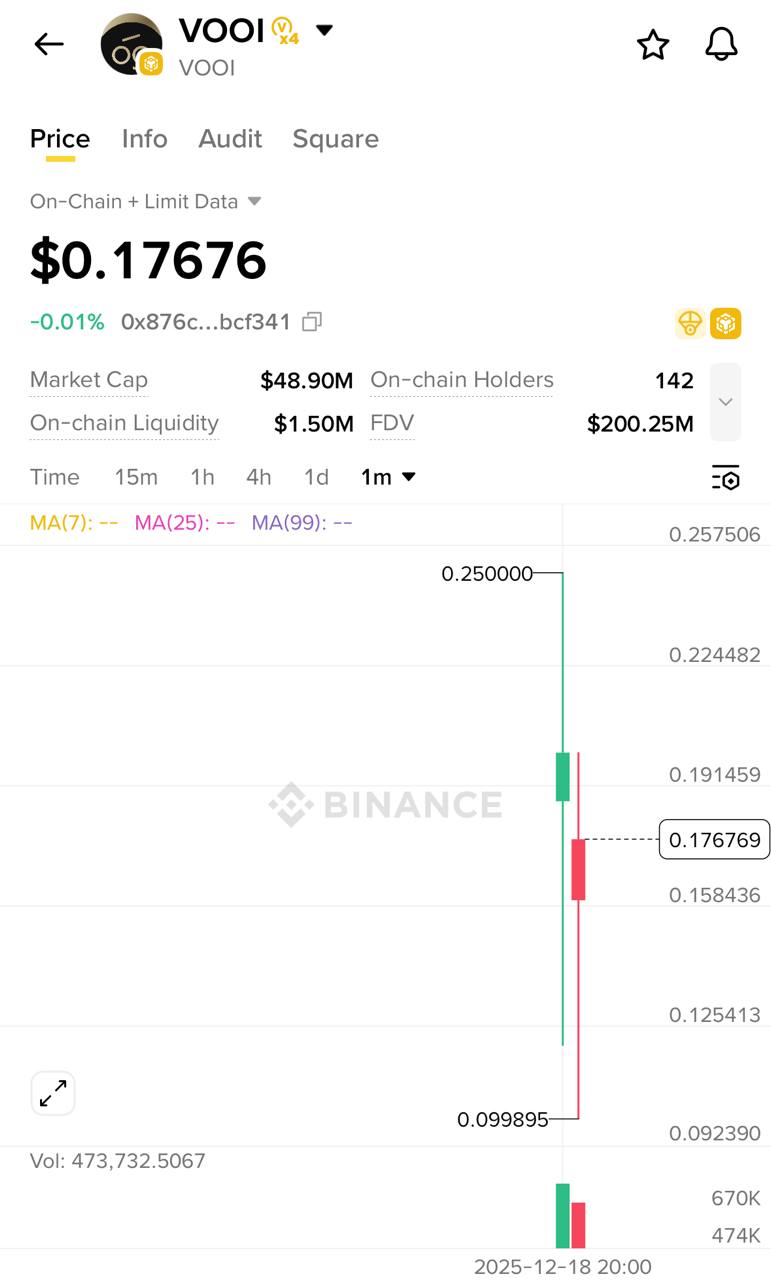The image size is (771, 1280).
Task: Switch chart interval to 15m
Action: (x=136, y=477)
